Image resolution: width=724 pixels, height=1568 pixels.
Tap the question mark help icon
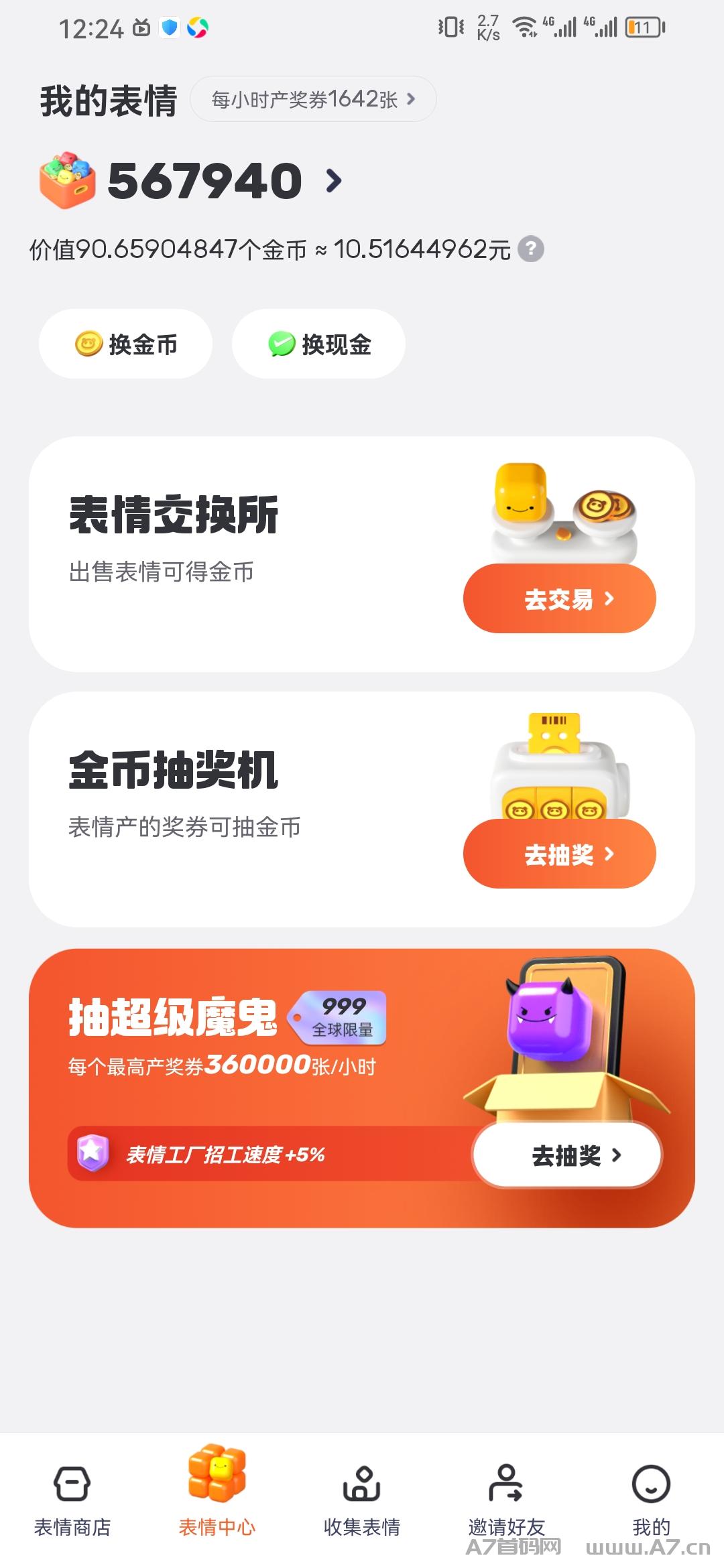pyautogui.click(x=531, y=249)
